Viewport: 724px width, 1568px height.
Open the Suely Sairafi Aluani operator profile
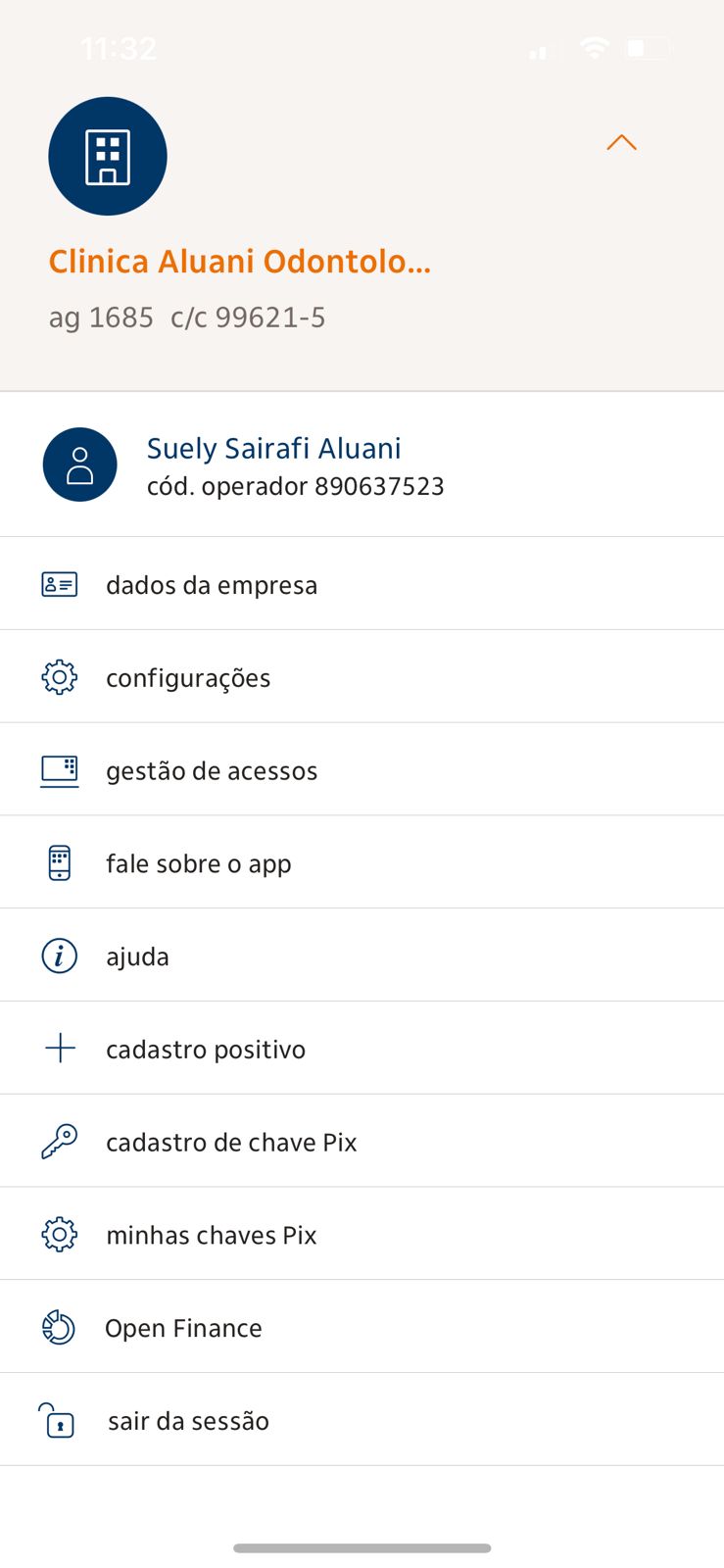pos(273,465)
